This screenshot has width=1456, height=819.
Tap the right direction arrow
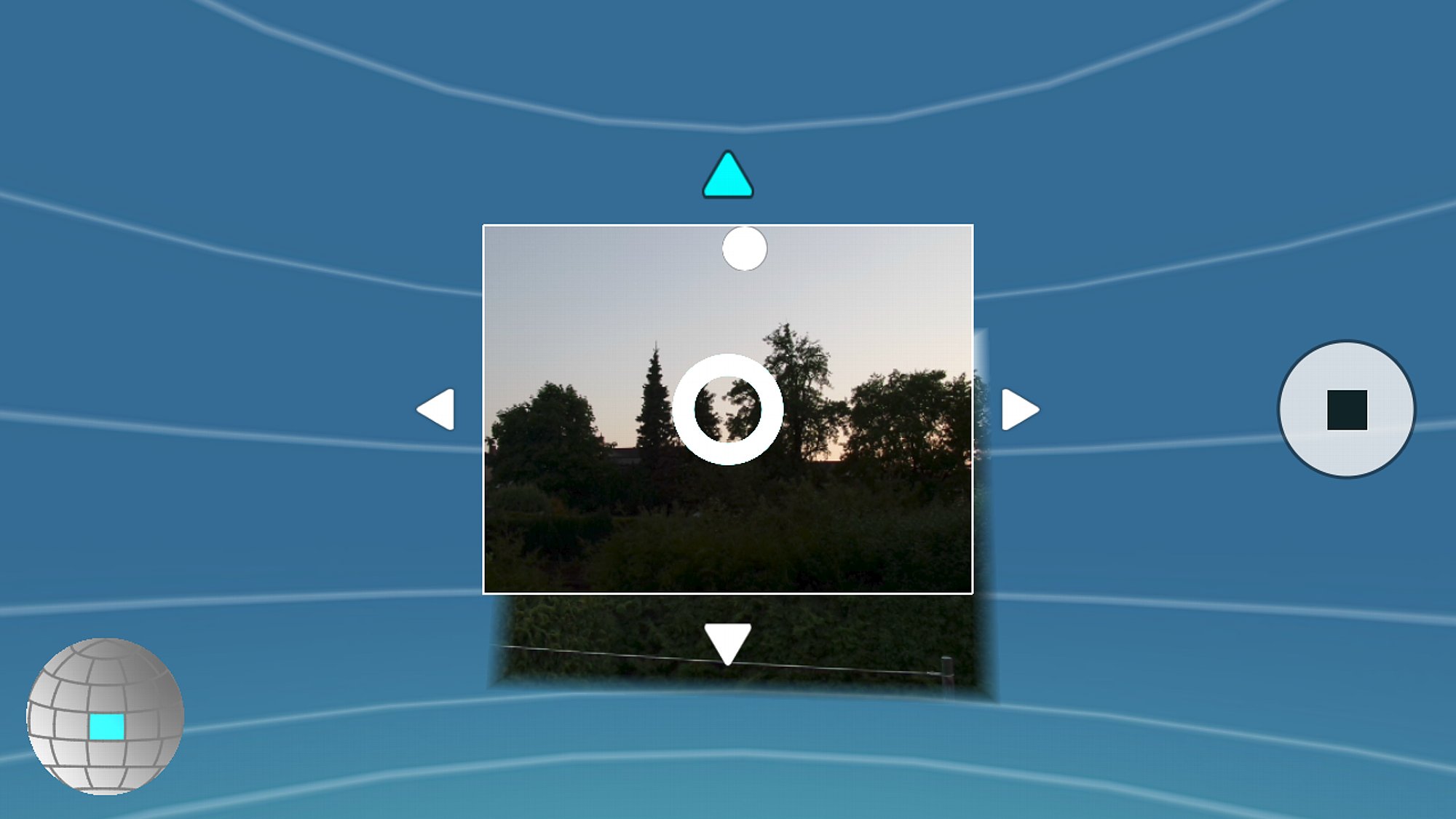click(x=1018, y=409)
